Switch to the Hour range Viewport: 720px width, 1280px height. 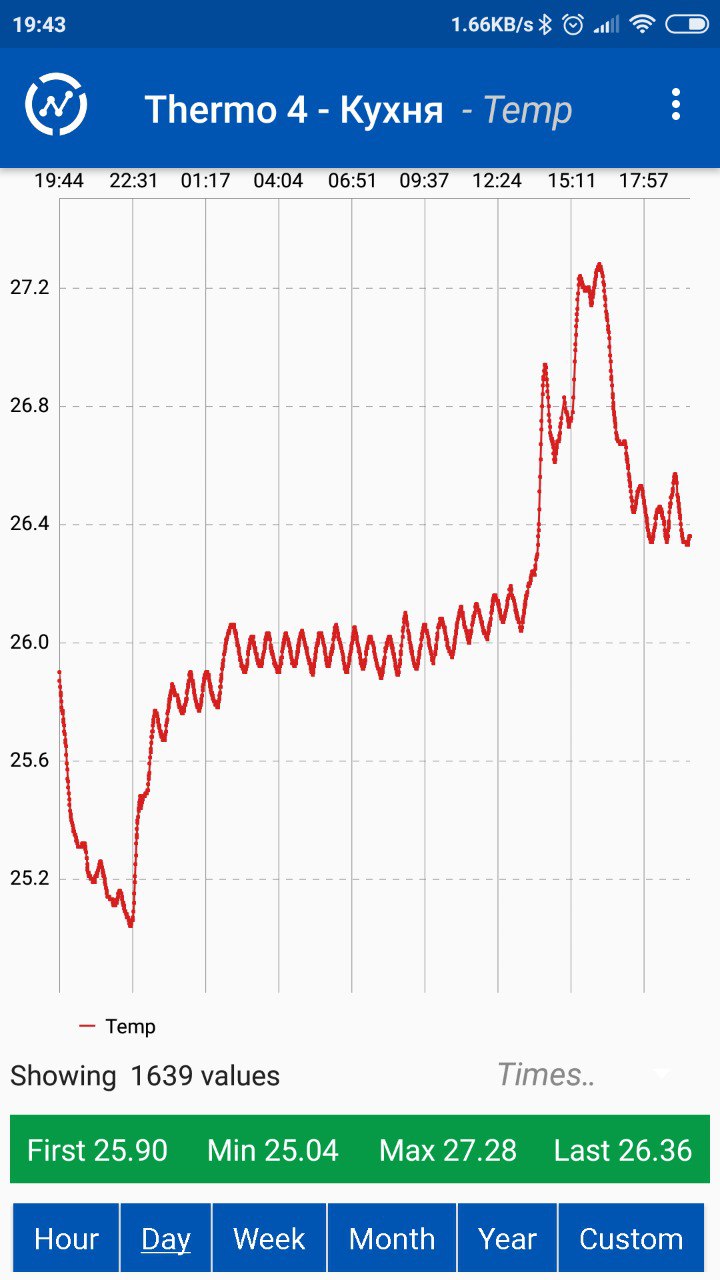[x=66, y=1239]
